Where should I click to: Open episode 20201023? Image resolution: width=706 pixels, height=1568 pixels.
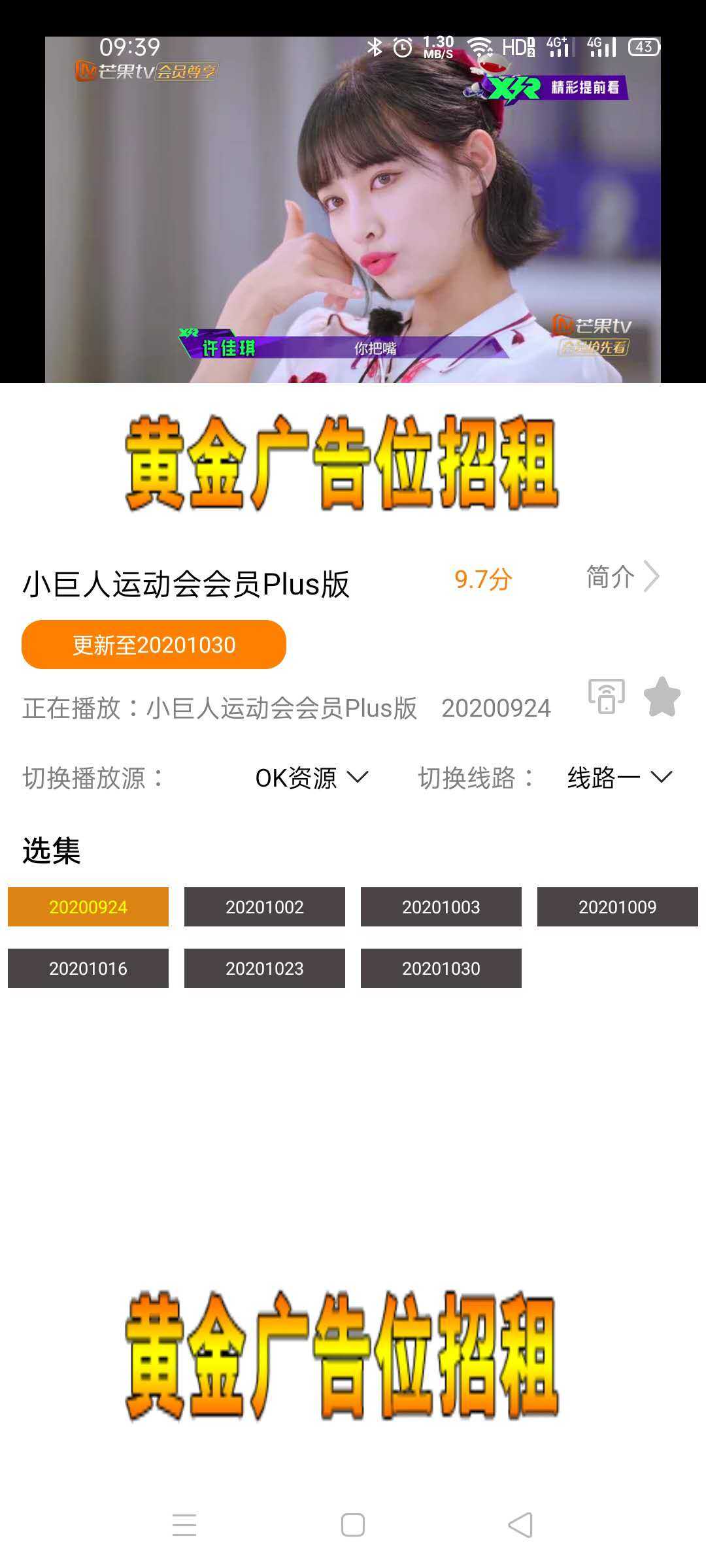[265, 968]
